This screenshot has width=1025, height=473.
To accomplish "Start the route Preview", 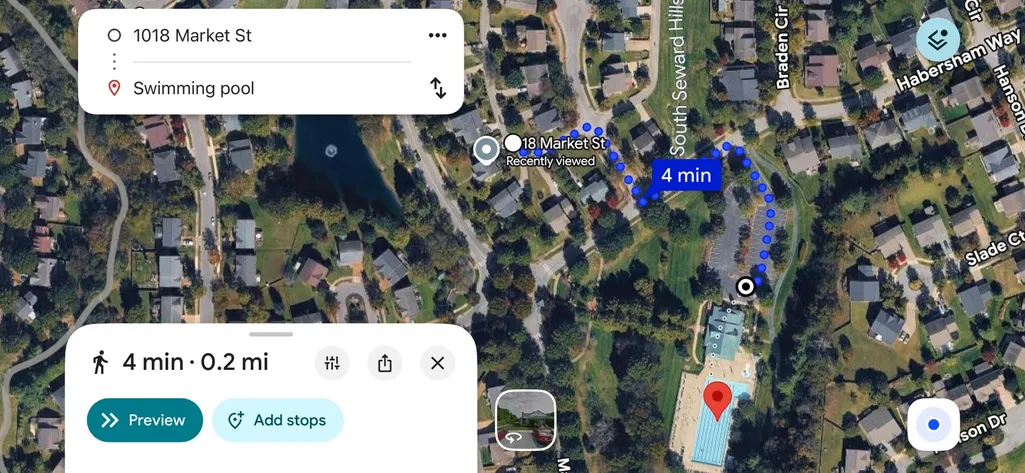I will pos(145,420).
